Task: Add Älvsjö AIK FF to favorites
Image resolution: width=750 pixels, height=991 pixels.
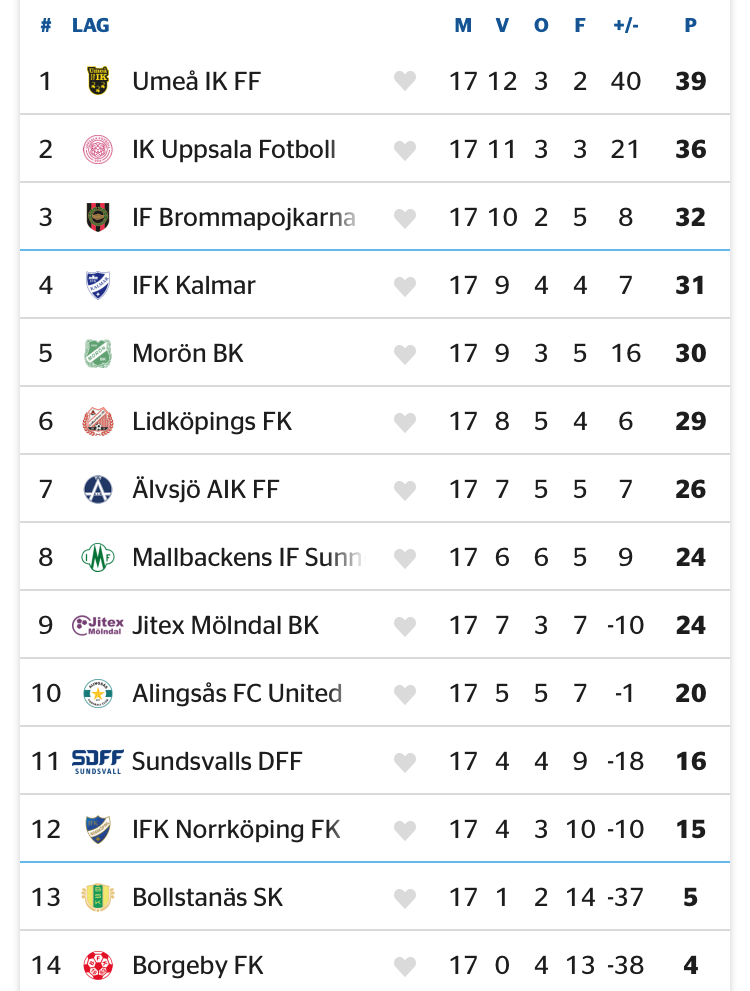Action: click(x=404, y=490)
